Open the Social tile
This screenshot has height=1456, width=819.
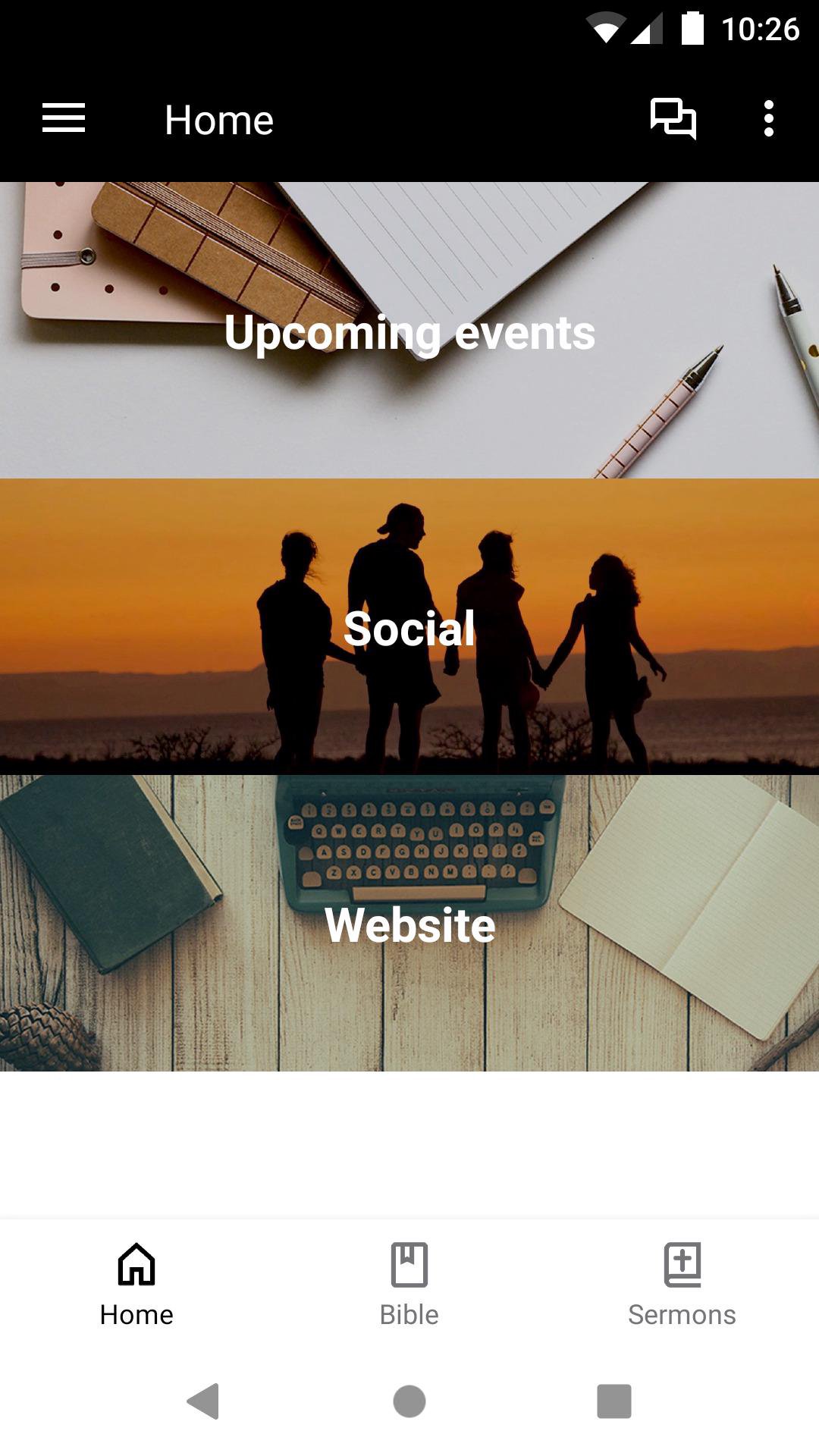pos(409,627)
